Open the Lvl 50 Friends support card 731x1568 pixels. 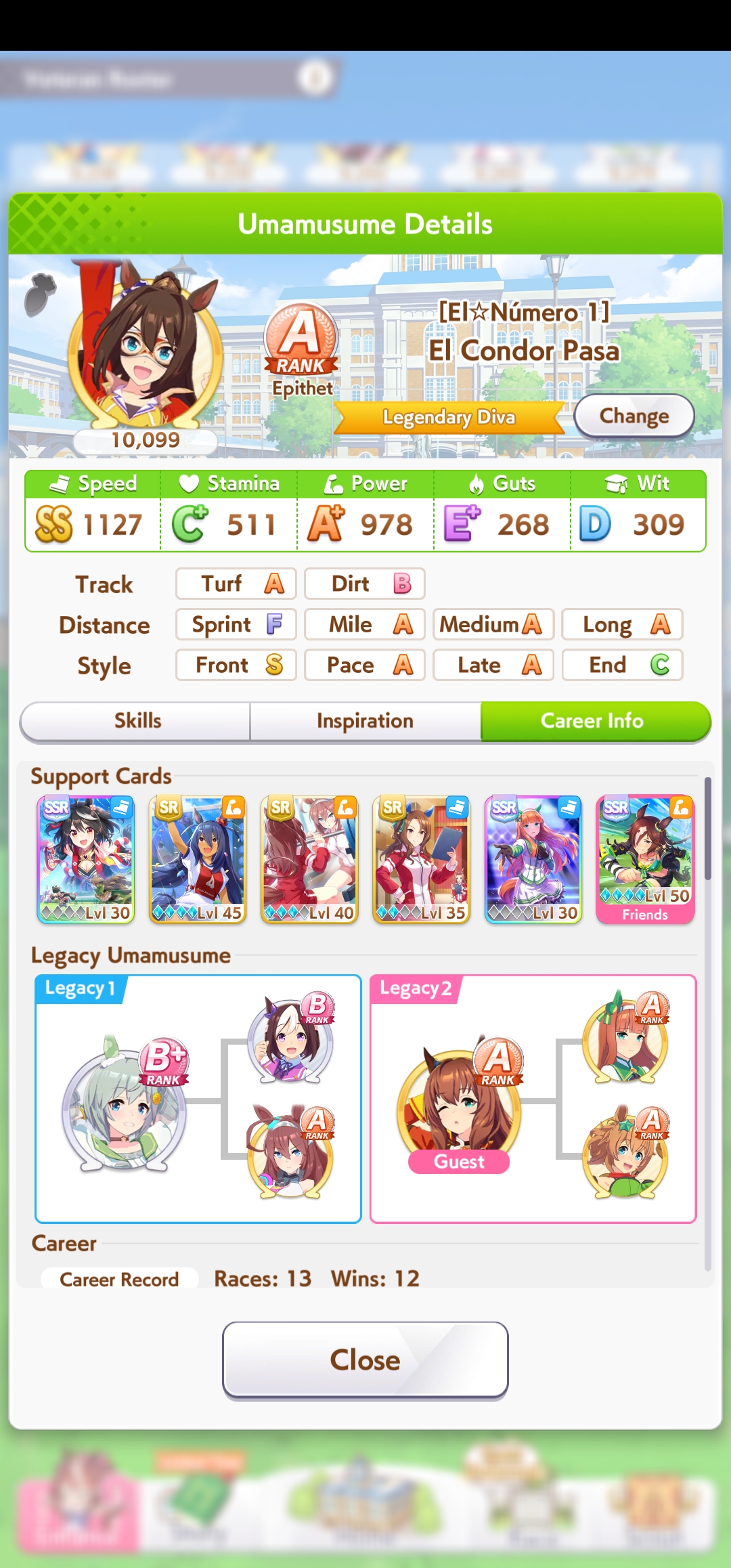645,858
